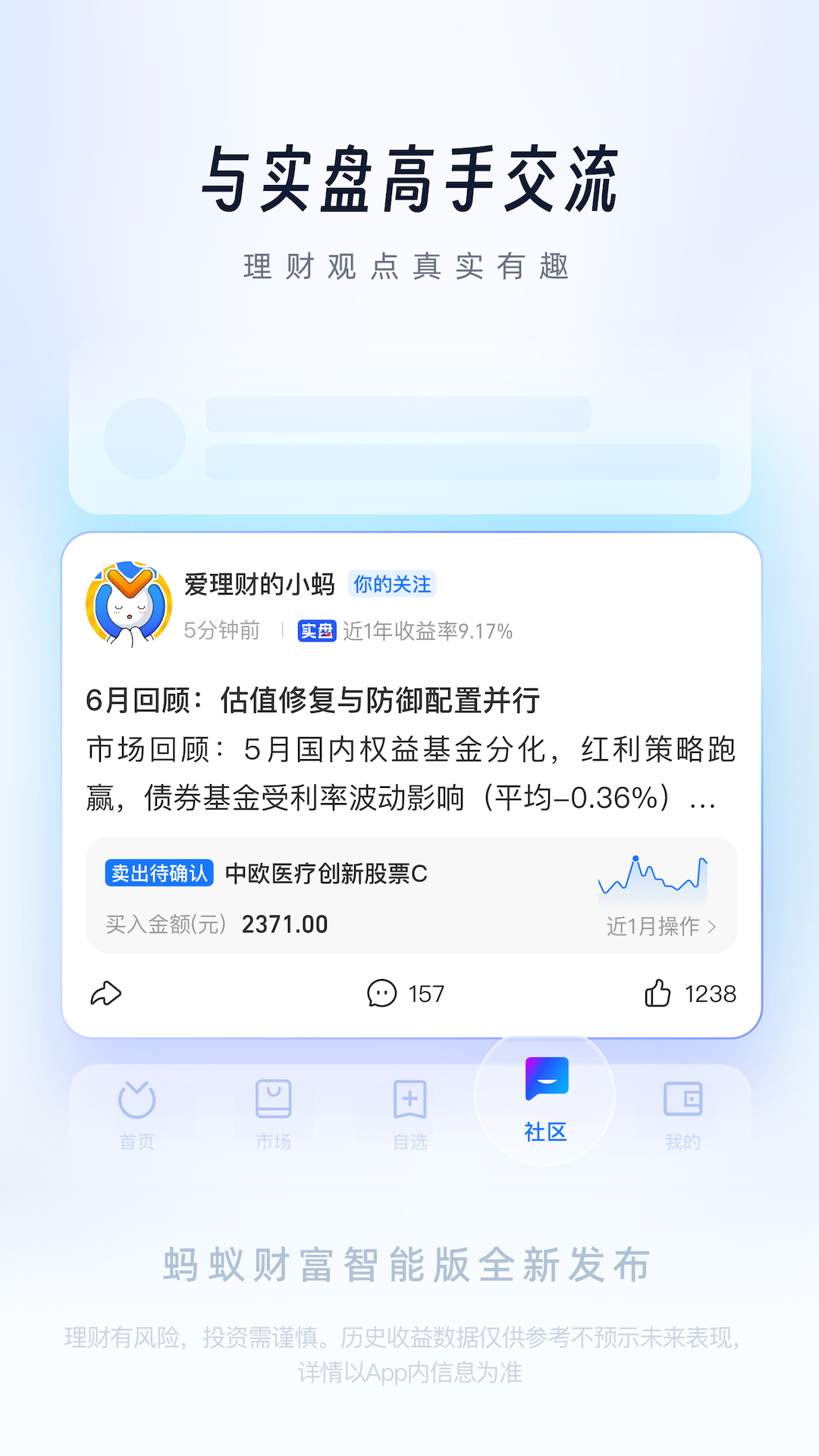Open the share icon on the post
Image resolution: width=819 pixels, height=1456 pixels.
point(107,993)
